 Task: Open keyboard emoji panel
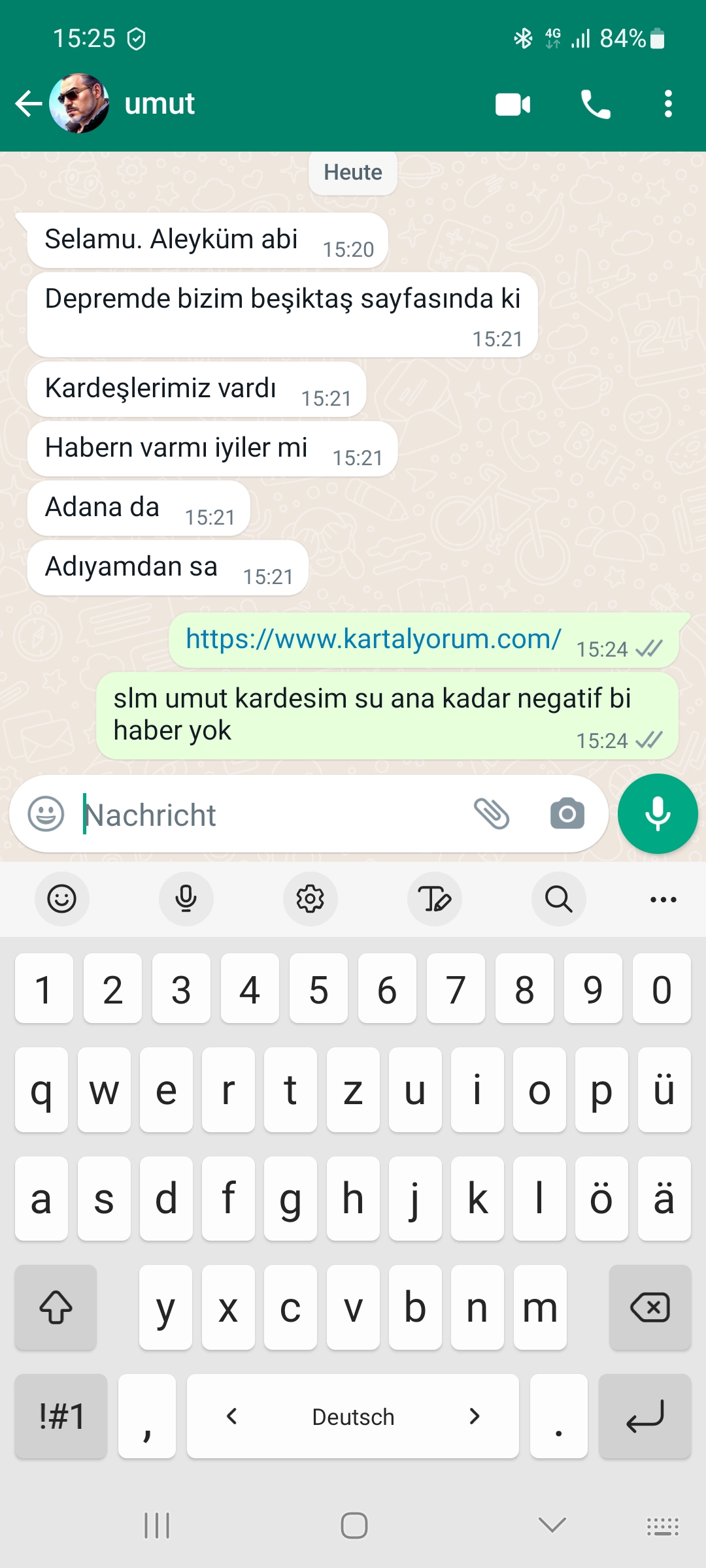point(62,899)
